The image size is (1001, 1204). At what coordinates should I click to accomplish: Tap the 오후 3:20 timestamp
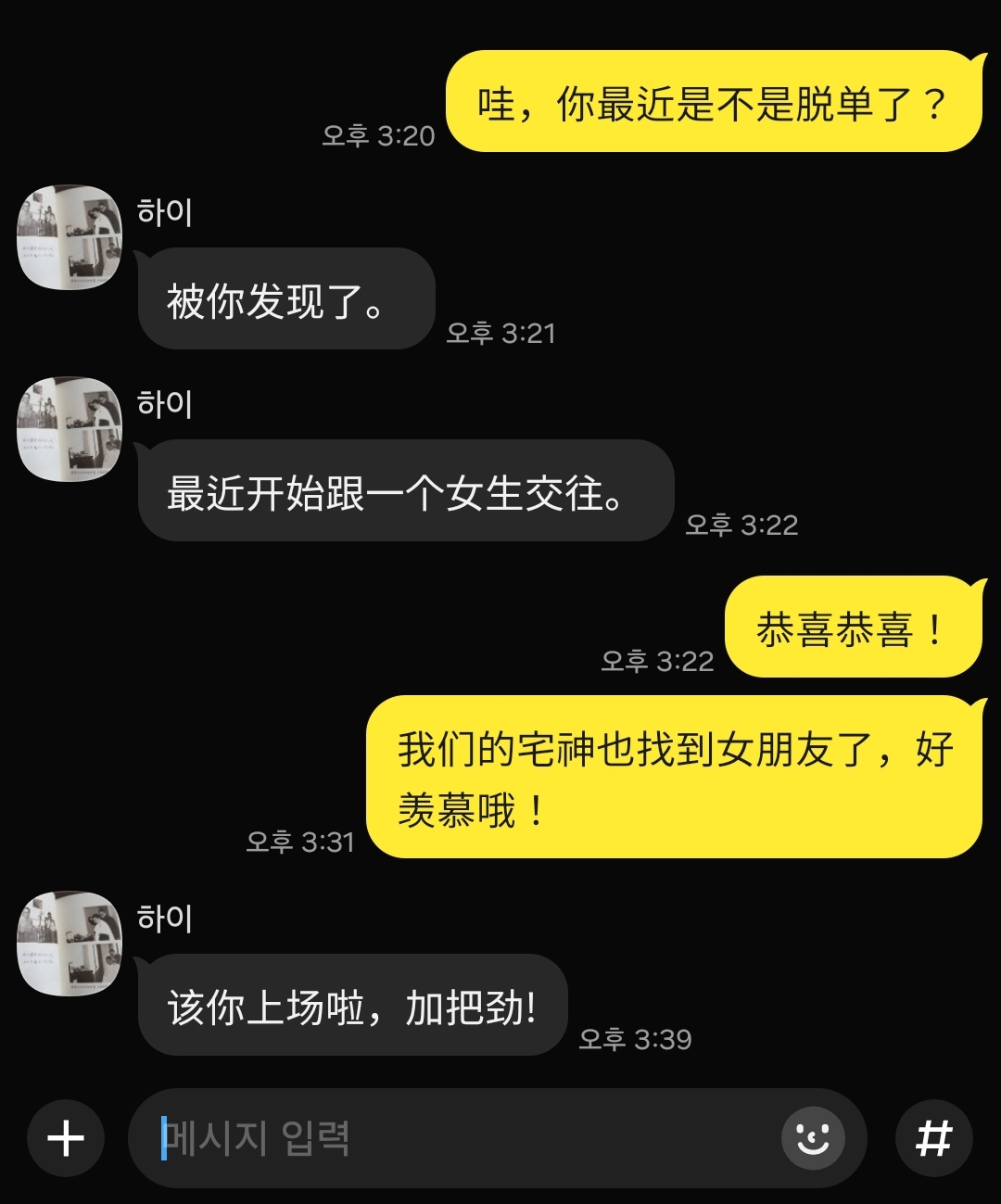(377, 136)
